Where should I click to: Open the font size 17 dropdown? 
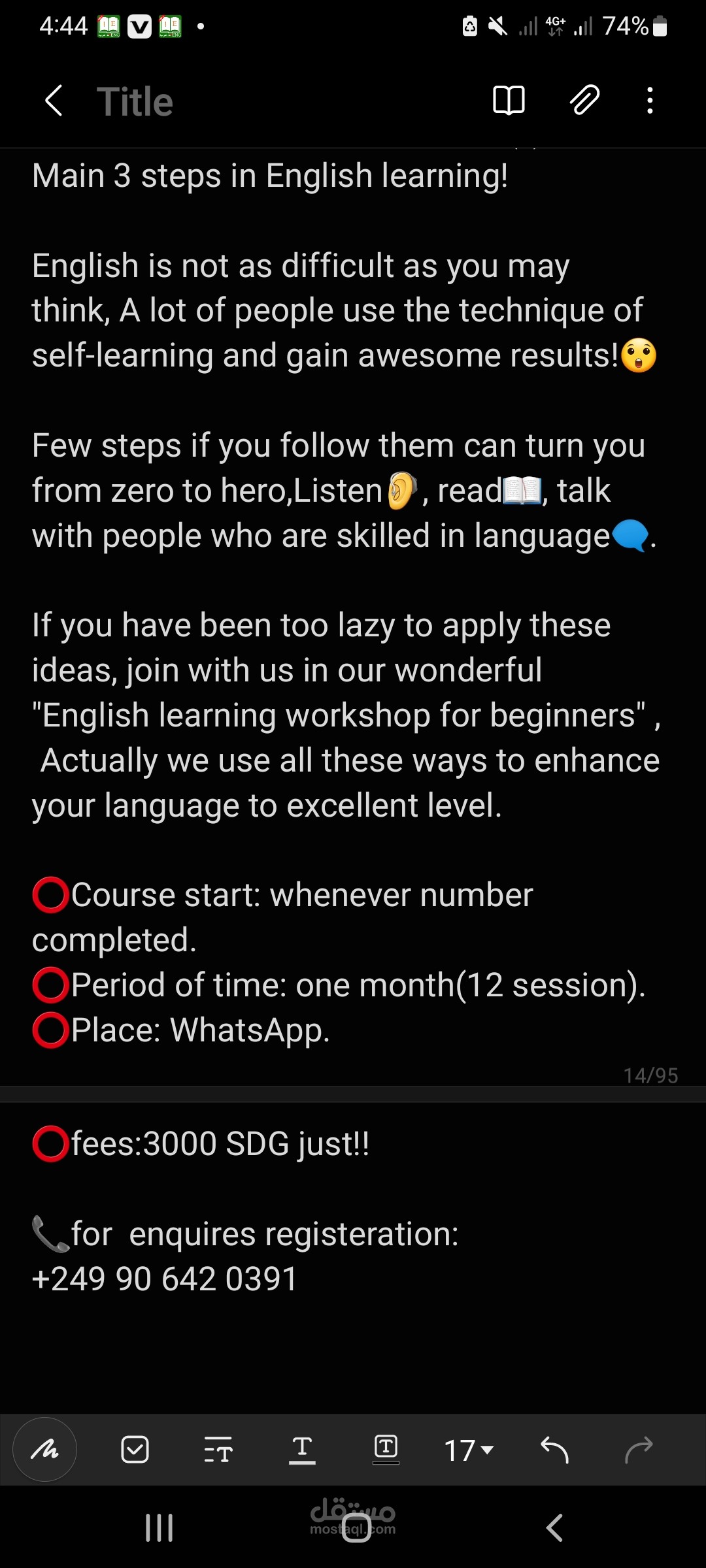468,1450
